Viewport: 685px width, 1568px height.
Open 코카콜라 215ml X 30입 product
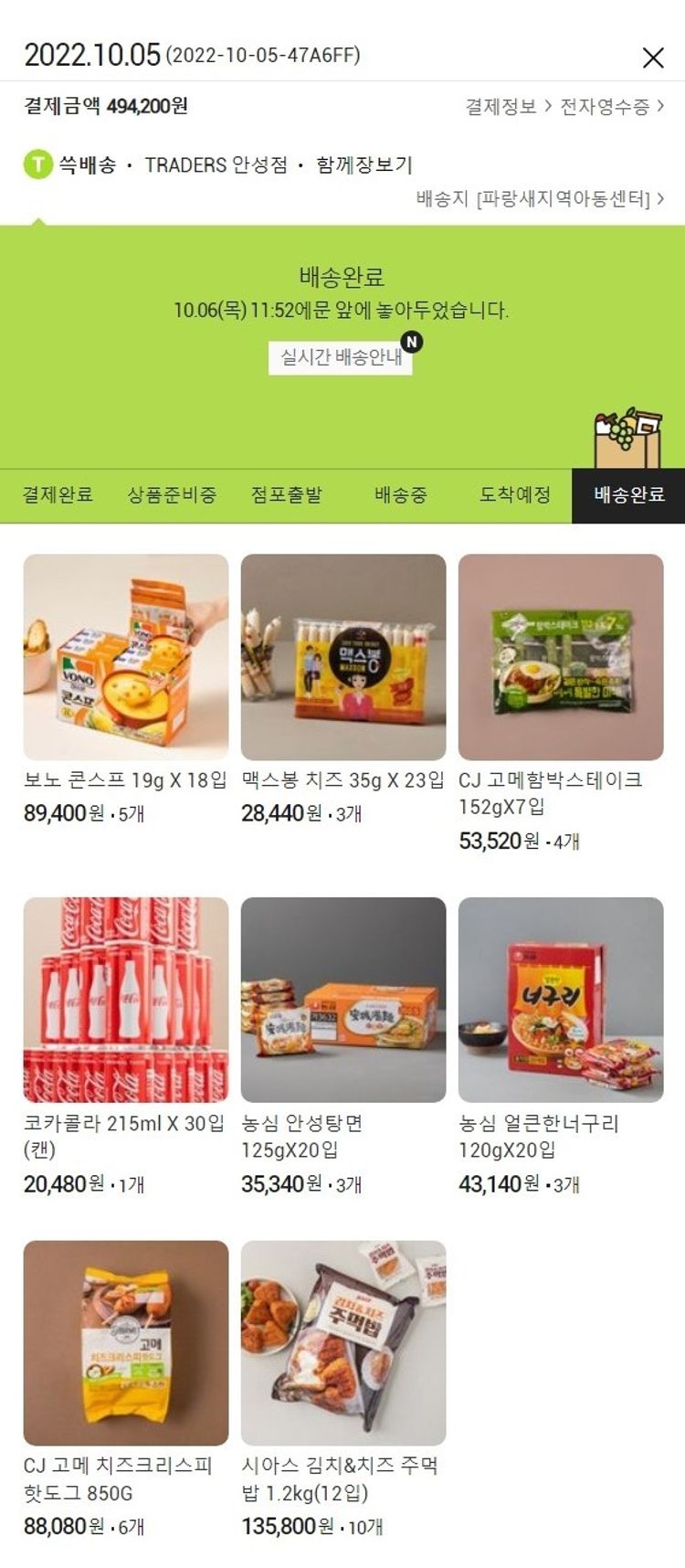click(x=126, y=1000)
